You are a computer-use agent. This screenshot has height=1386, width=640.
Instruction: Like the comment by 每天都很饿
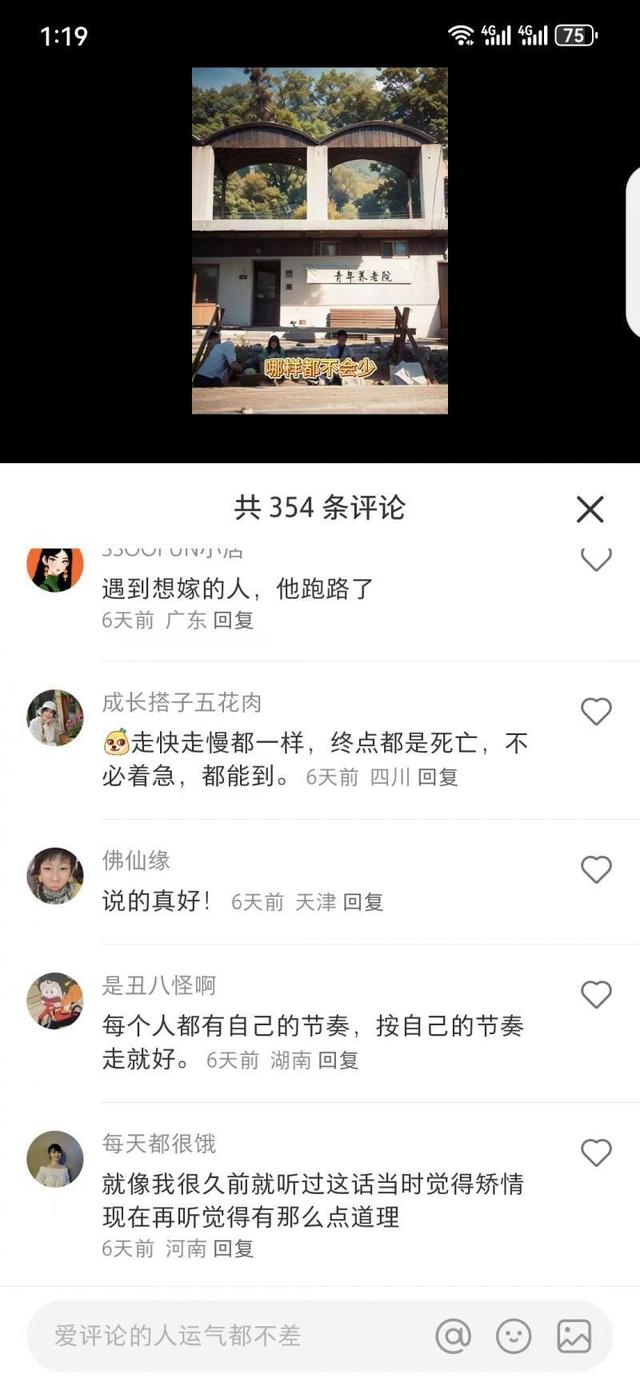596,1153
